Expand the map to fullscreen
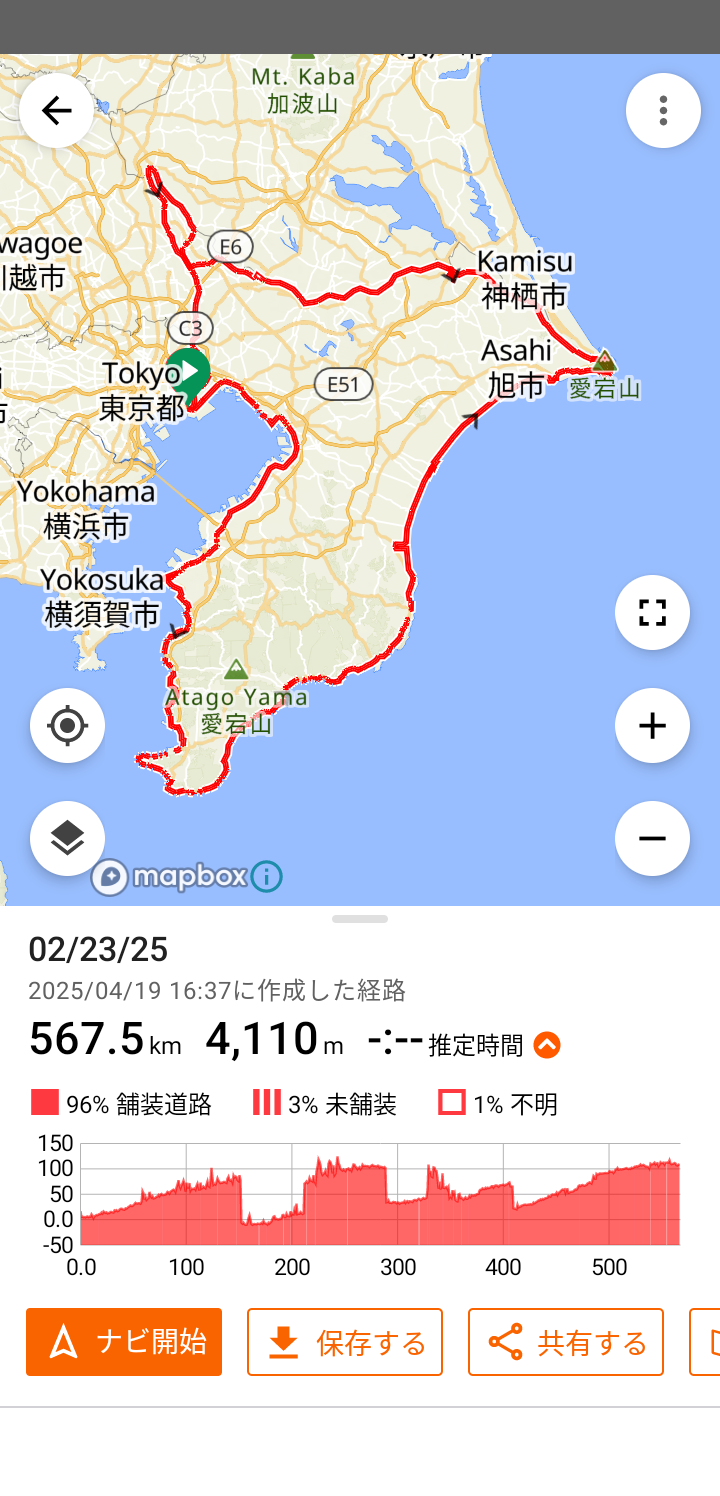Image resolution: width=720 pixels, height=1496 pixels. click(x=652, y=612)
